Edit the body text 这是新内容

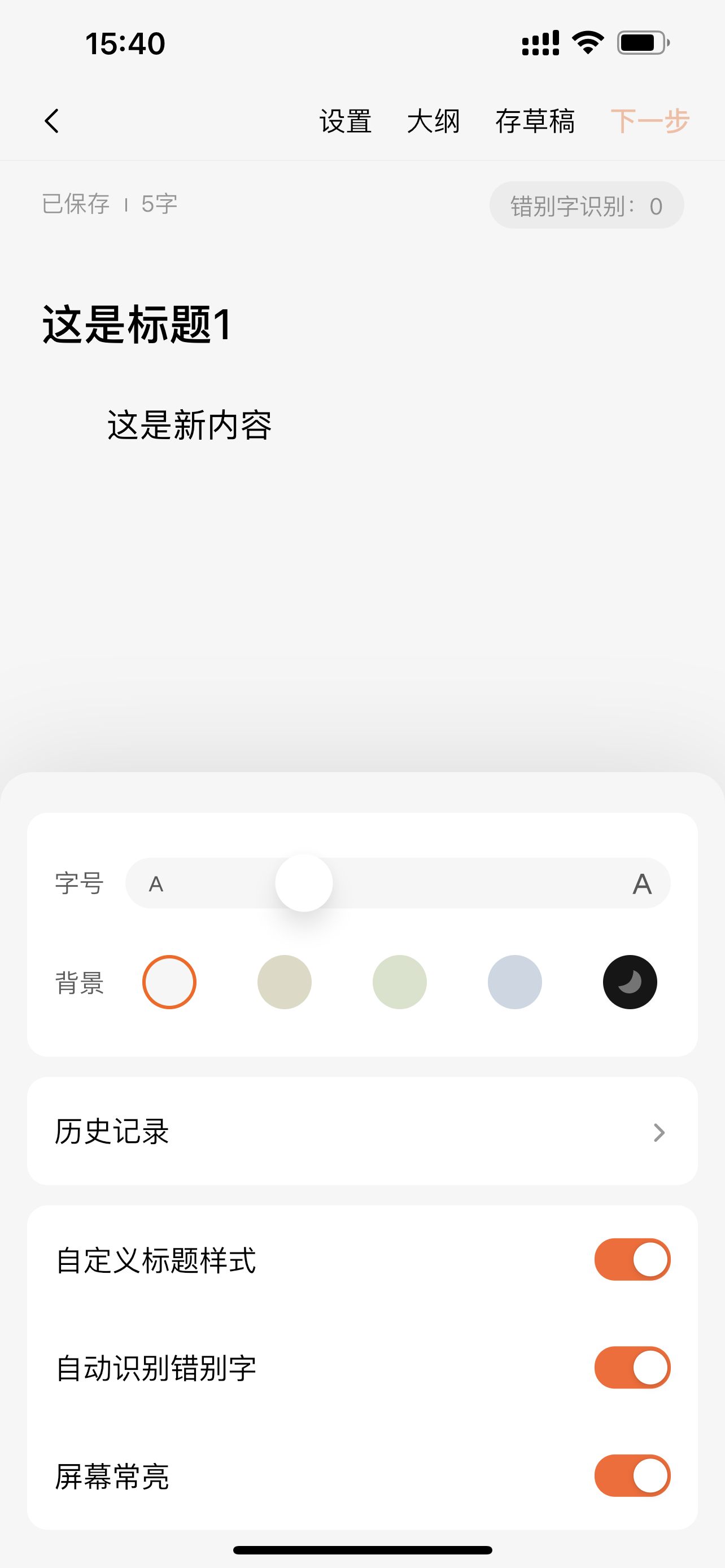[x=189, y=425]
